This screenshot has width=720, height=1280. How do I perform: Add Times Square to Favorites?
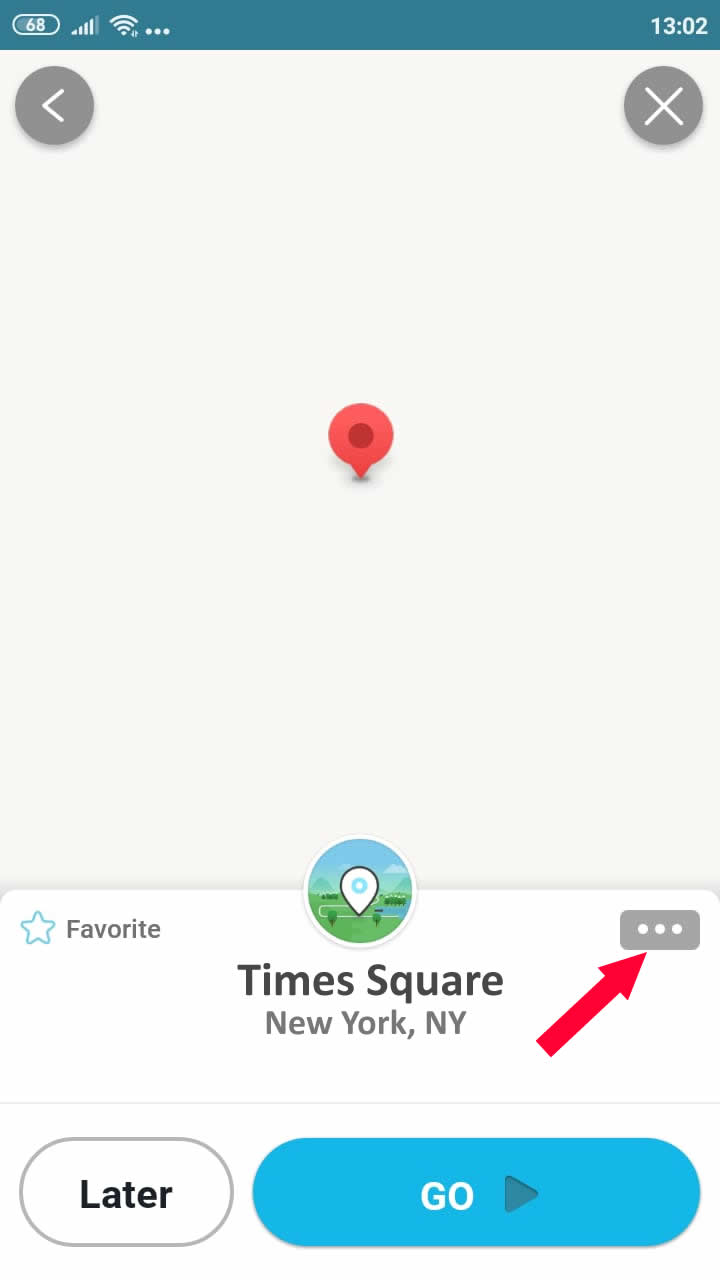tap(90, 929)
